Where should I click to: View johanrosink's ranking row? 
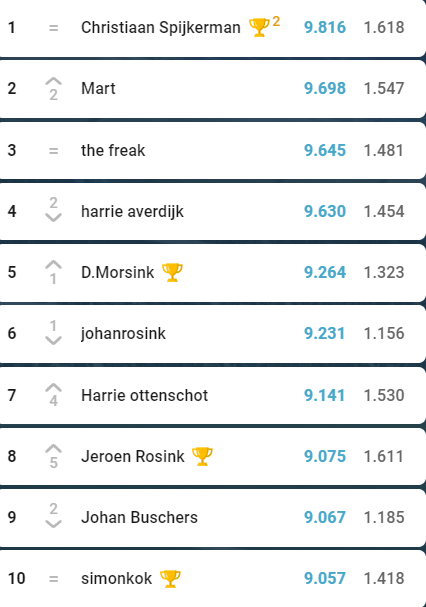211,334
